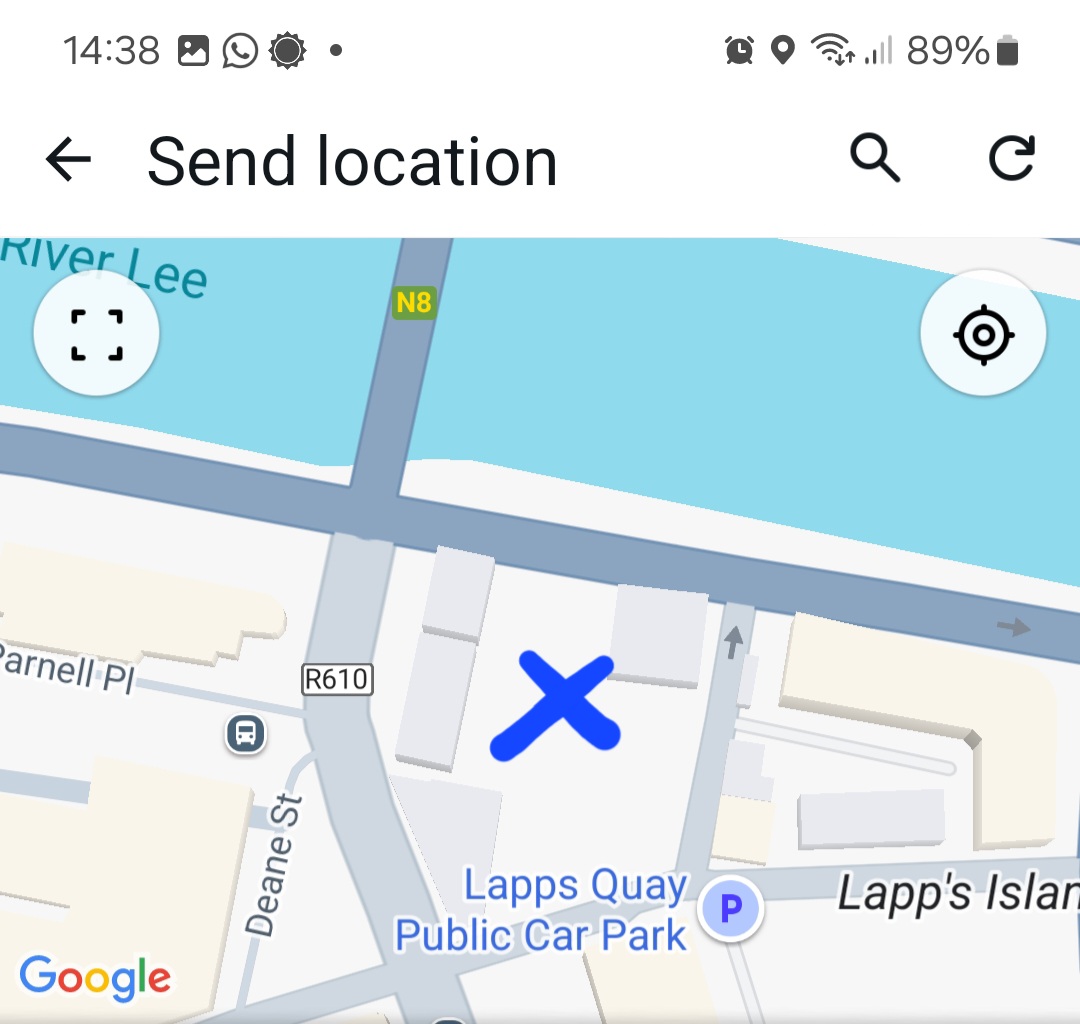This screenshot has height=1024, width=1080.
Task: Refresh the location list
Action: click(x=1011, y=160)
